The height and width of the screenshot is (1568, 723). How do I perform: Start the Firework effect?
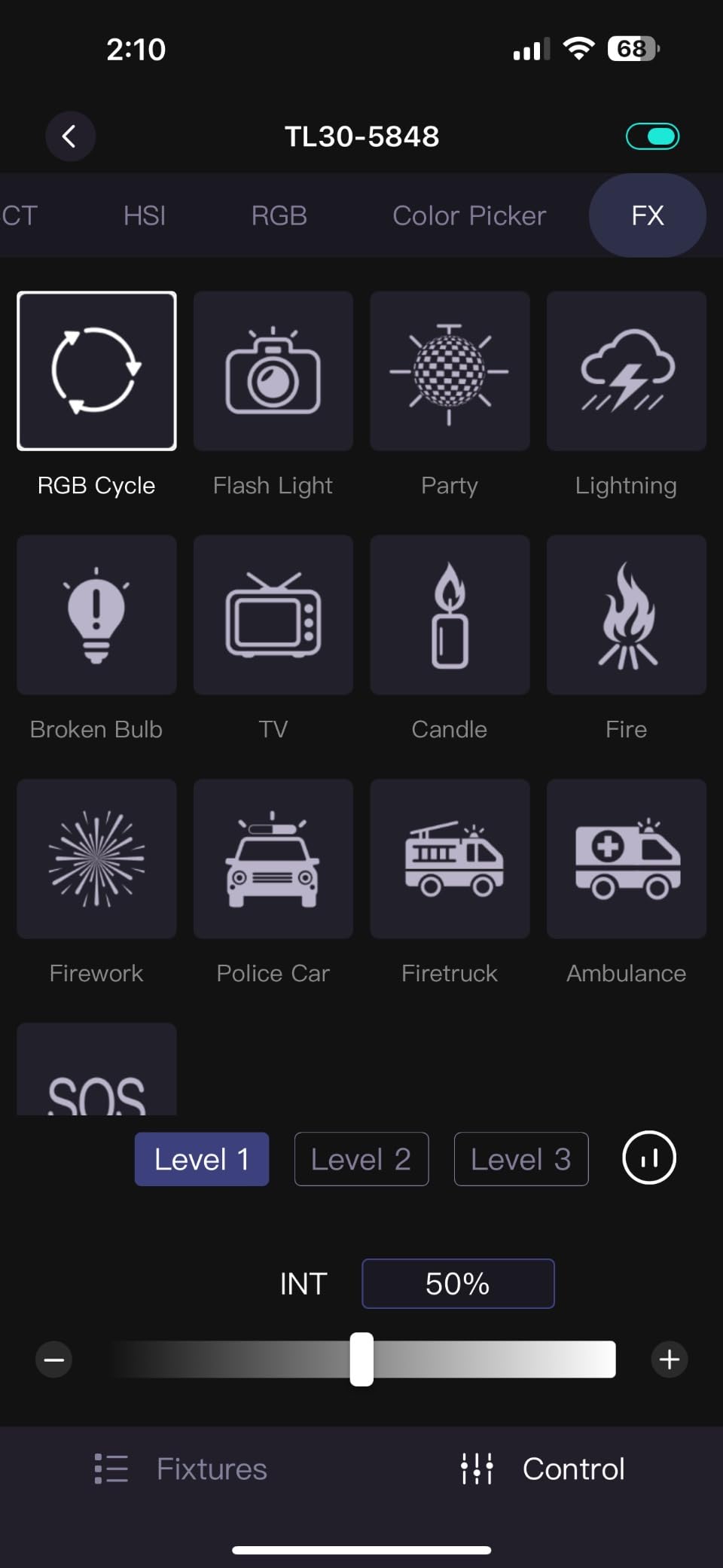point(96,859)
